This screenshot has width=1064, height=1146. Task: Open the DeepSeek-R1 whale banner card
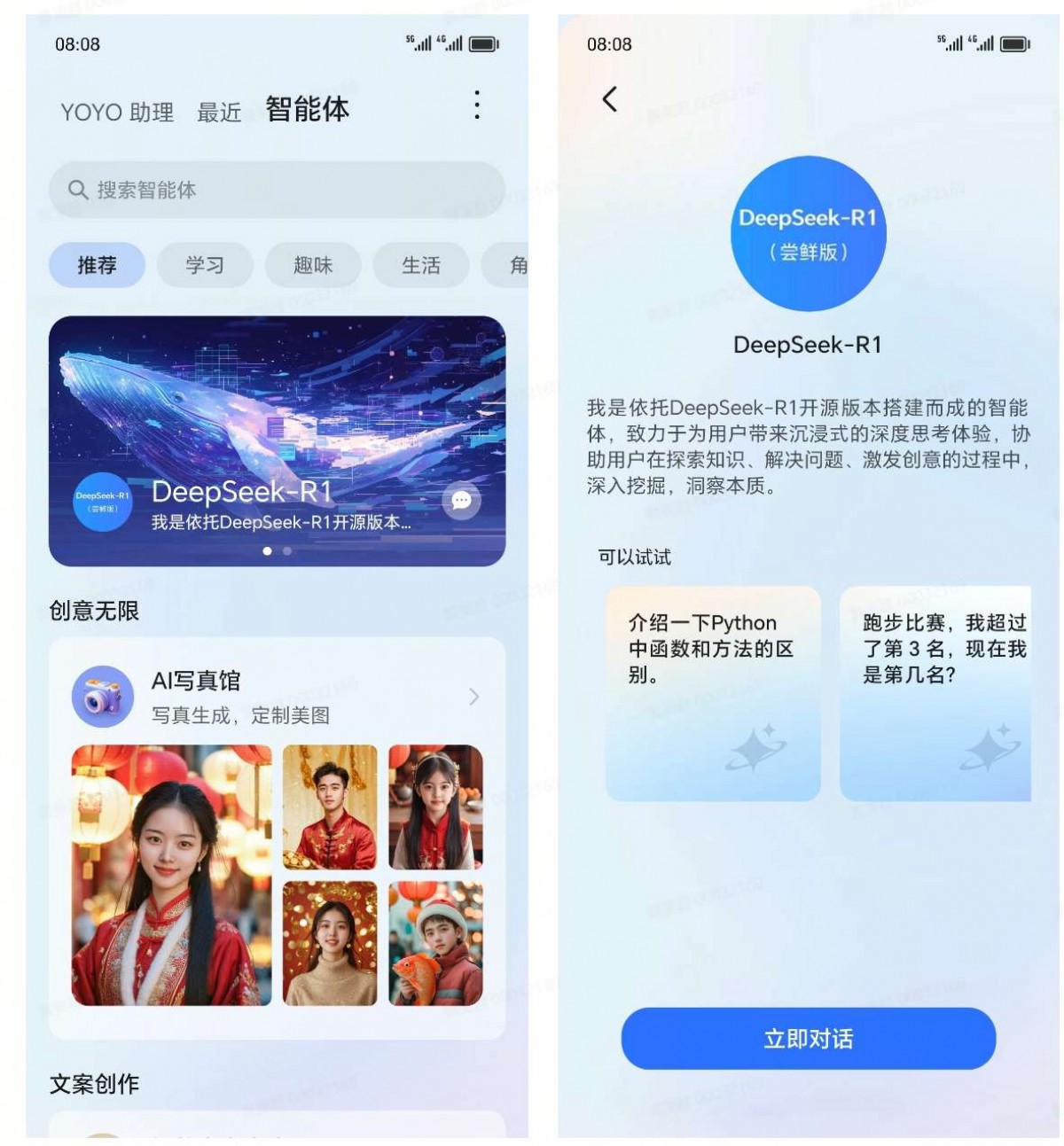click(x=277, y=417)
